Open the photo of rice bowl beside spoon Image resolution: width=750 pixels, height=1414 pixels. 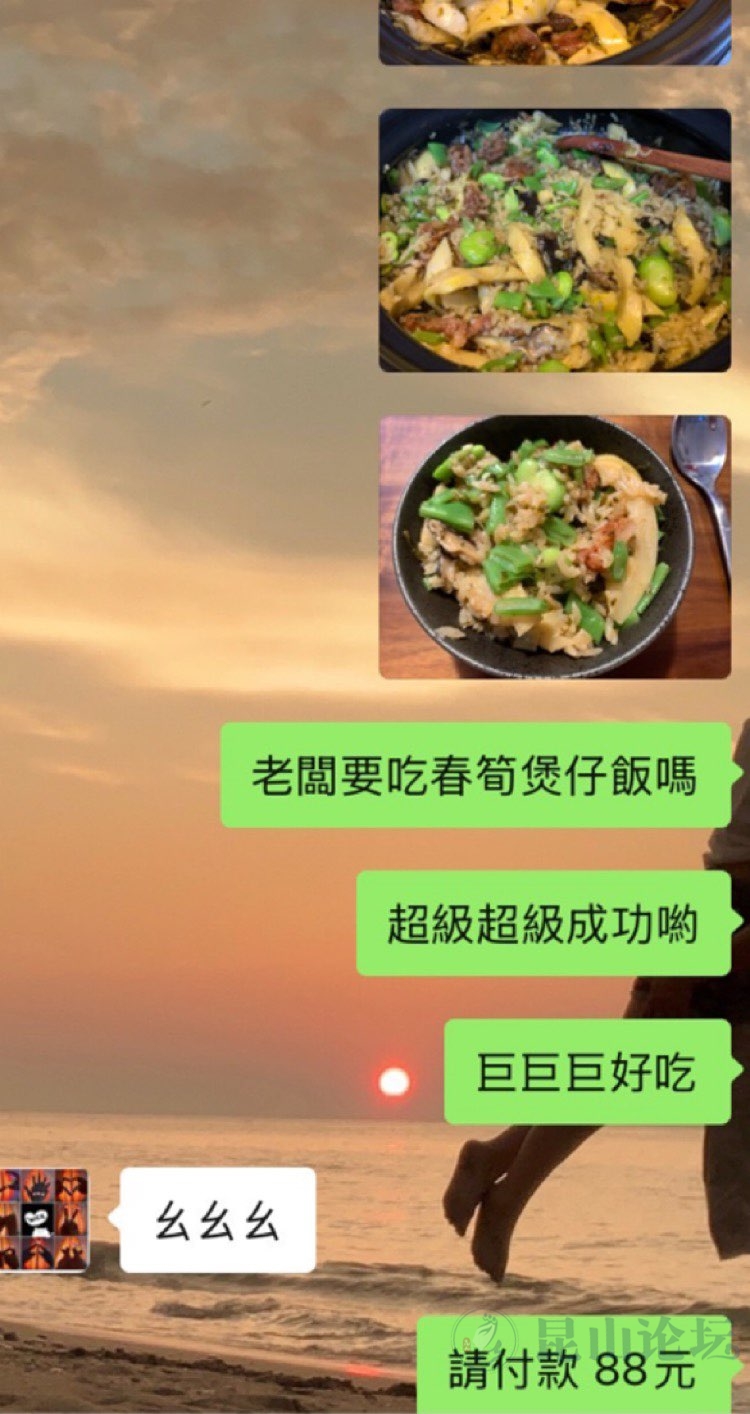pyautogui.click(x=555, y=547)
